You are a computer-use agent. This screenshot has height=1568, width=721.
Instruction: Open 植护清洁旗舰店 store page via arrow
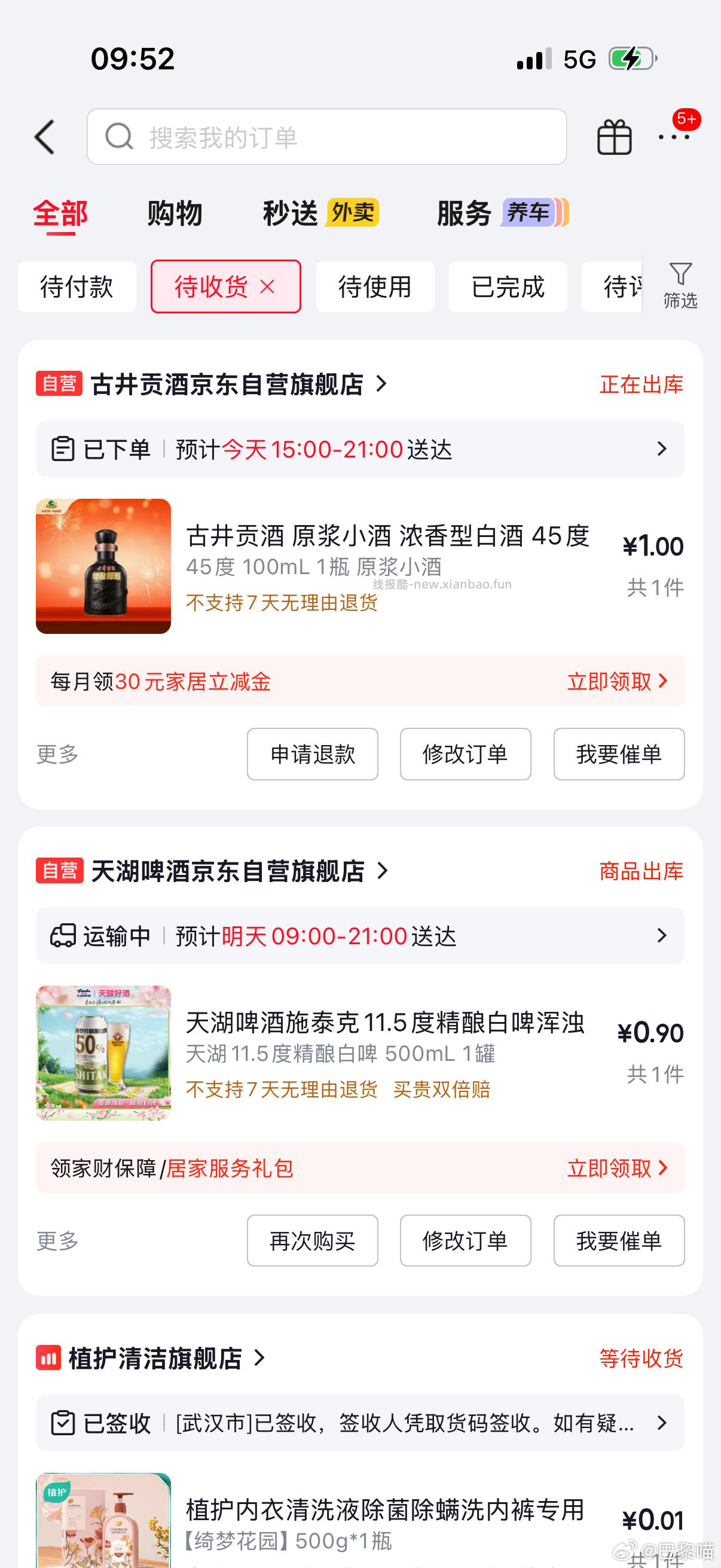point(262,1359)
